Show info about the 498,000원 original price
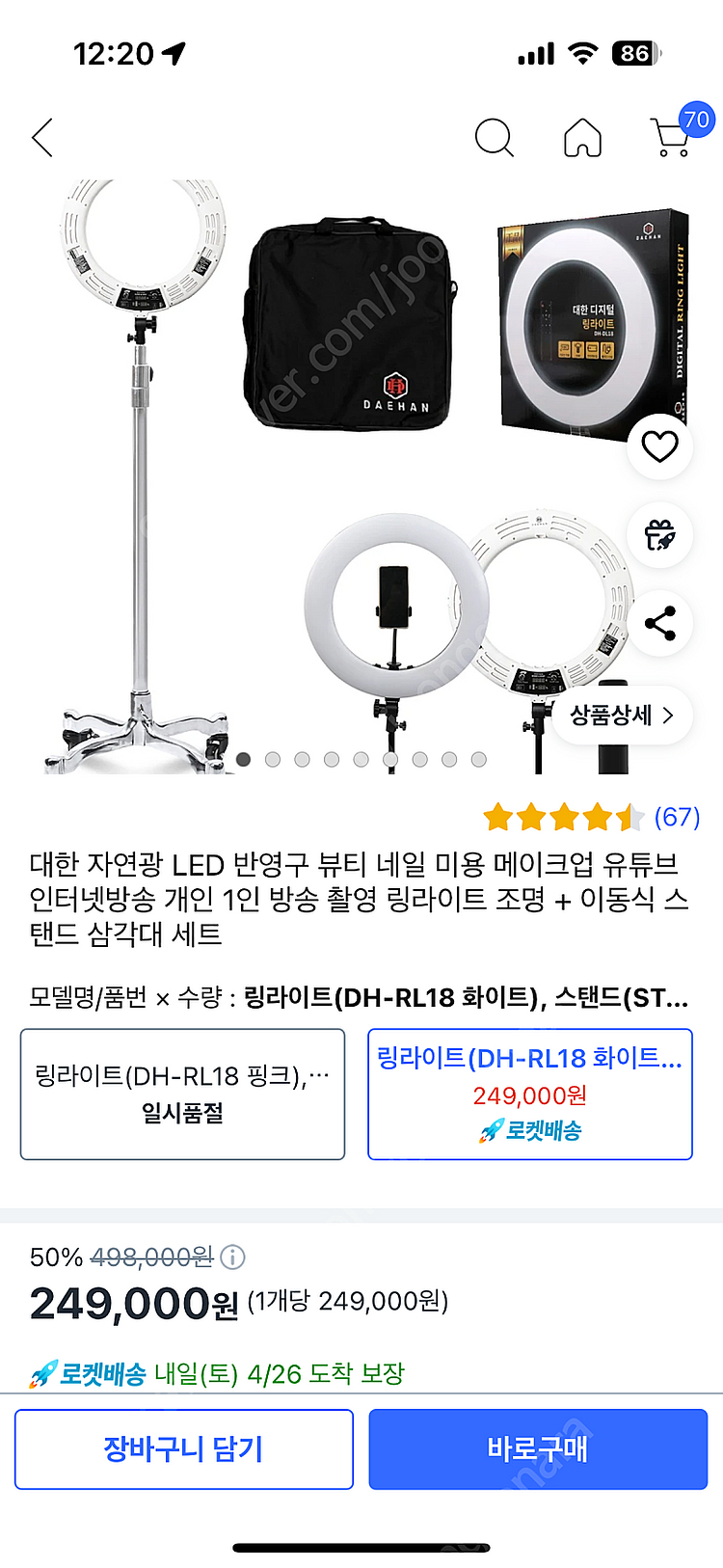This screenshot has width=723, height=1568. [232, 1257]
